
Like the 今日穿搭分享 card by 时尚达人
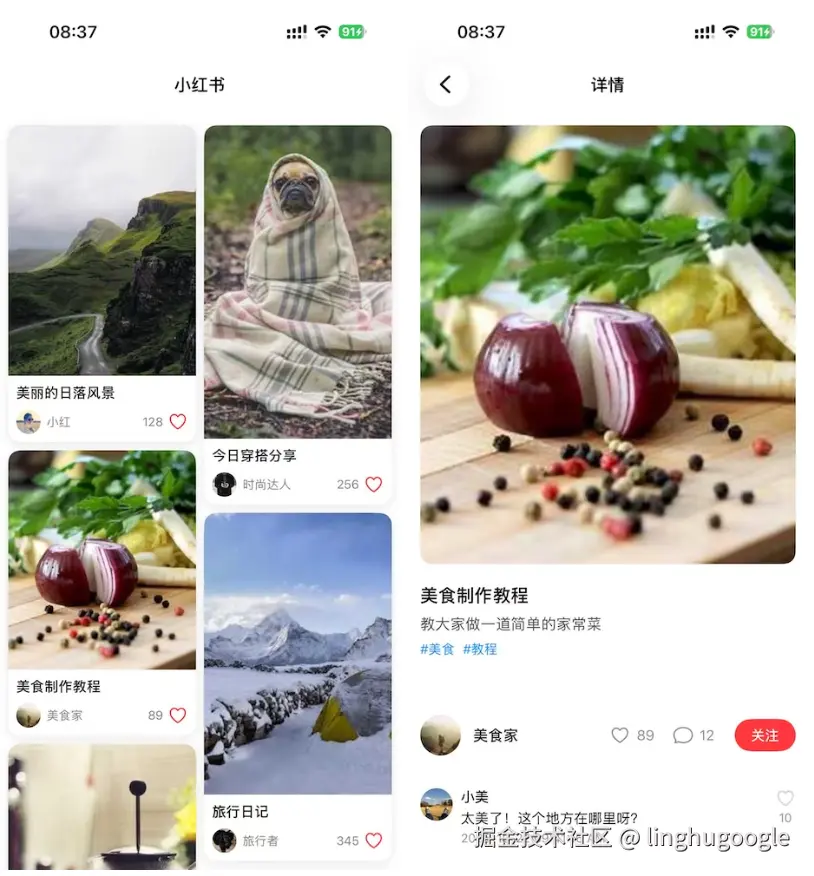(374, 484)
